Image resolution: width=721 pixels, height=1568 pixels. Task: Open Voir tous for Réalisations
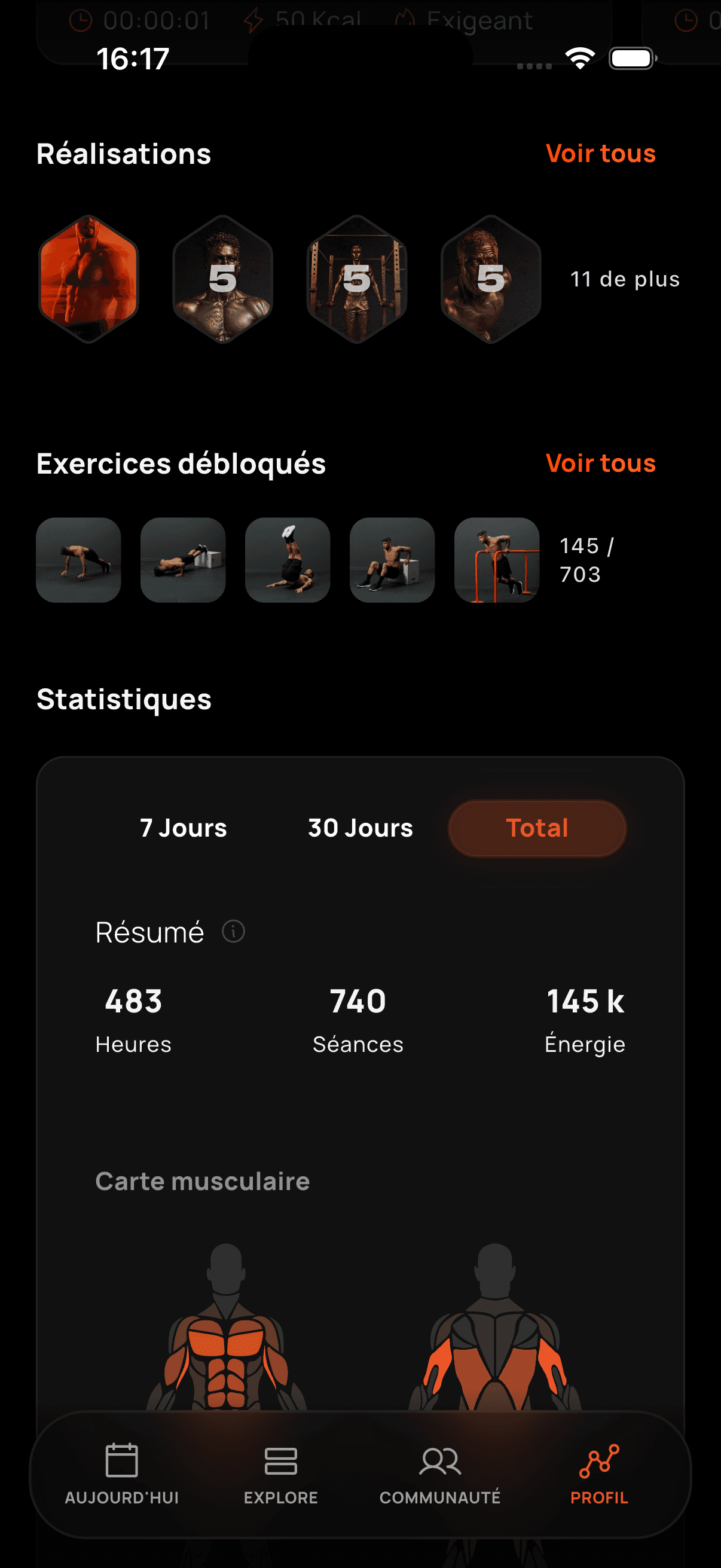pyautogui.click(x=600, y=153)
